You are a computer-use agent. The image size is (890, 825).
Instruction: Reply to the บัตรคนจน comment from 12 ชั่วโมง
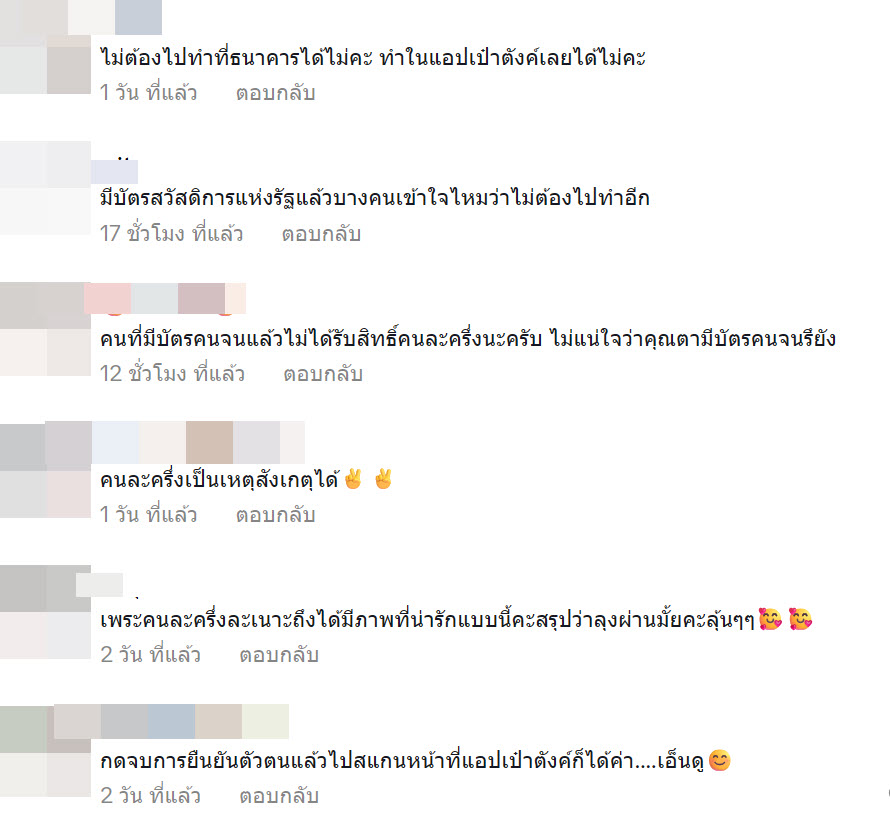(x=322, y=375)
